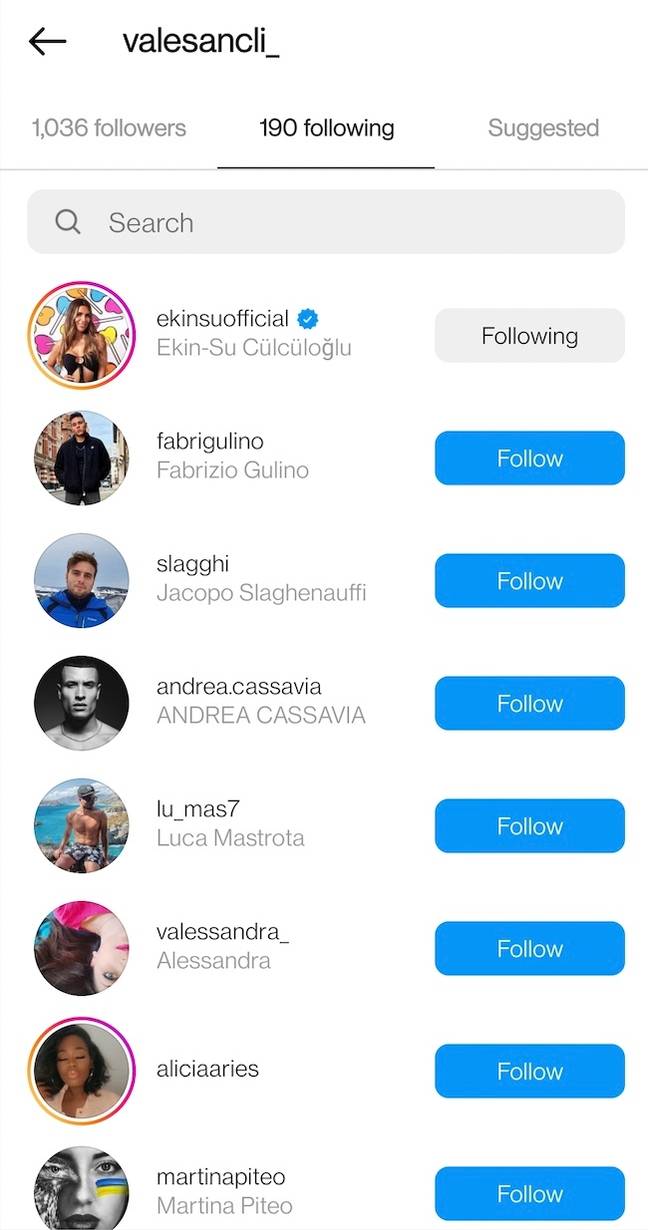Follow valessandra_
The width and height of the screenshot is (648, 1230).
[x=529, y=948]
